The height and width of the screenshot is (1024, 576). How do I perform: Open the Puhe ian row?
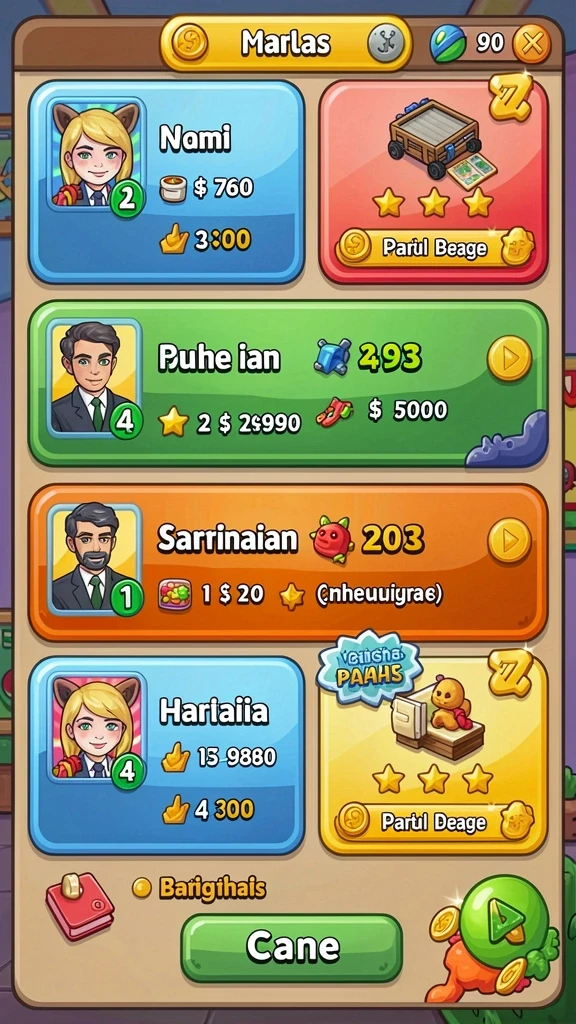287,383
